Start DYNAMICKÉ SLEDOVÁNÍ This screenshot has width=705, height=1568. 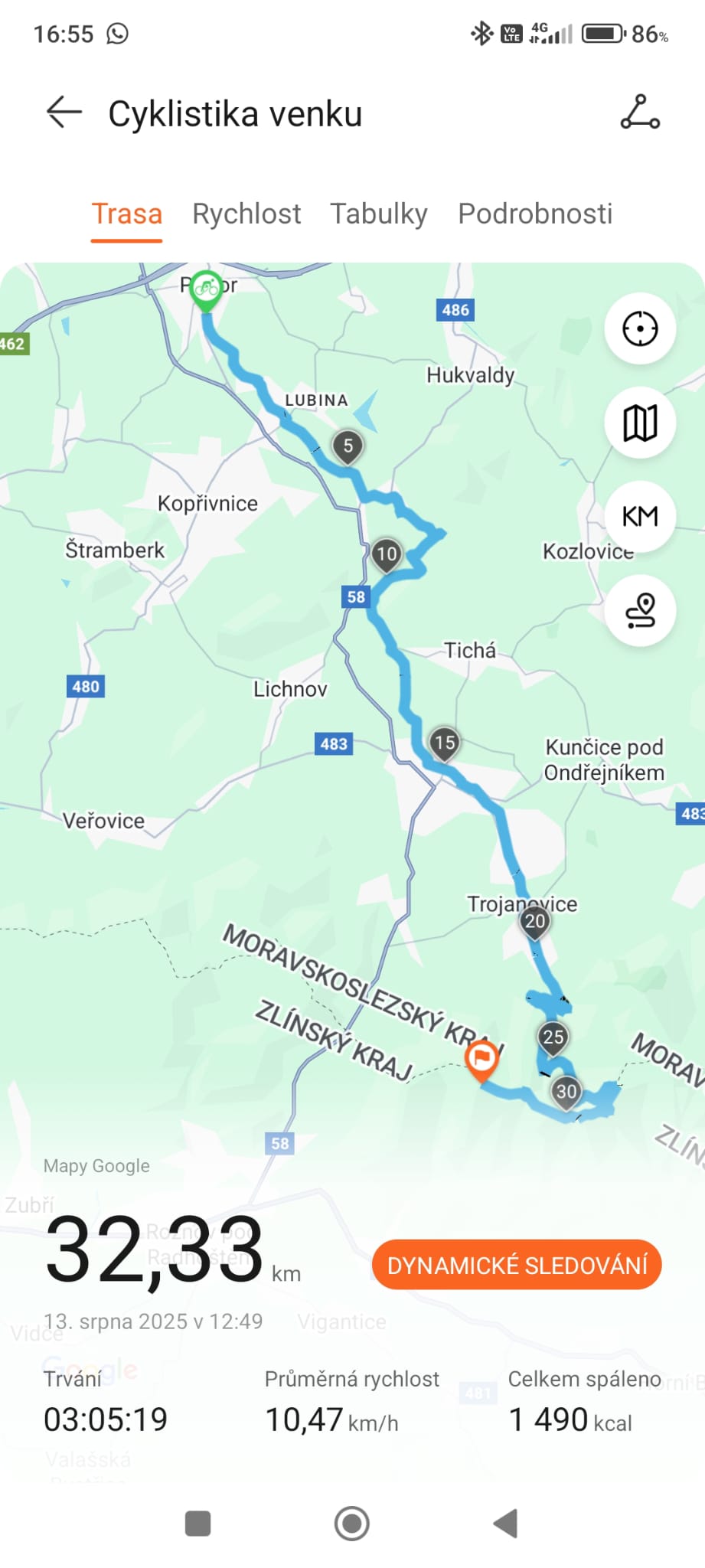[517, 1265]
